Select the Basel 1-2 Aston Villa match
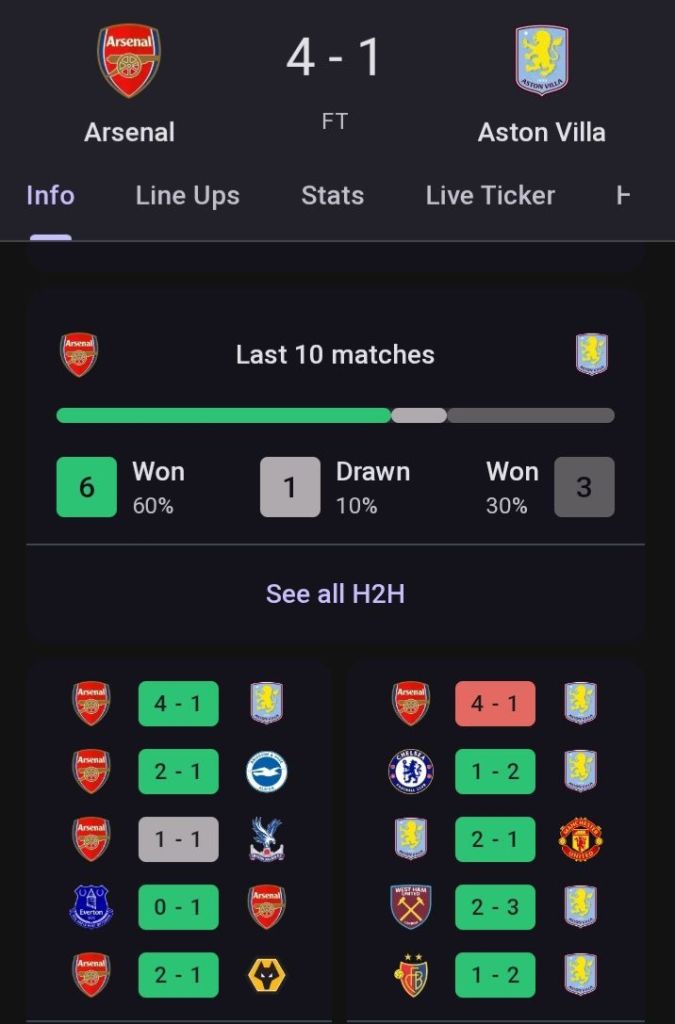The height and width of the screenshot is (1024, 675). [495, 975]
